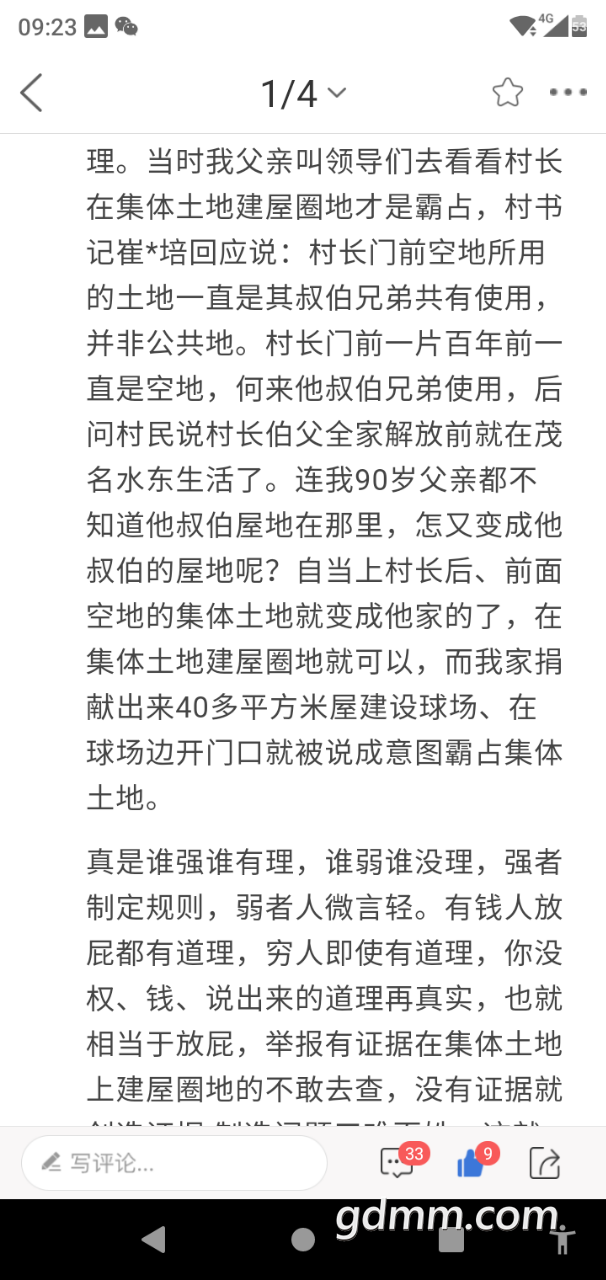This screenshot has height=1280, width=606.
Task: Bookmark this post with the star icon
Action: click(507, 93)
